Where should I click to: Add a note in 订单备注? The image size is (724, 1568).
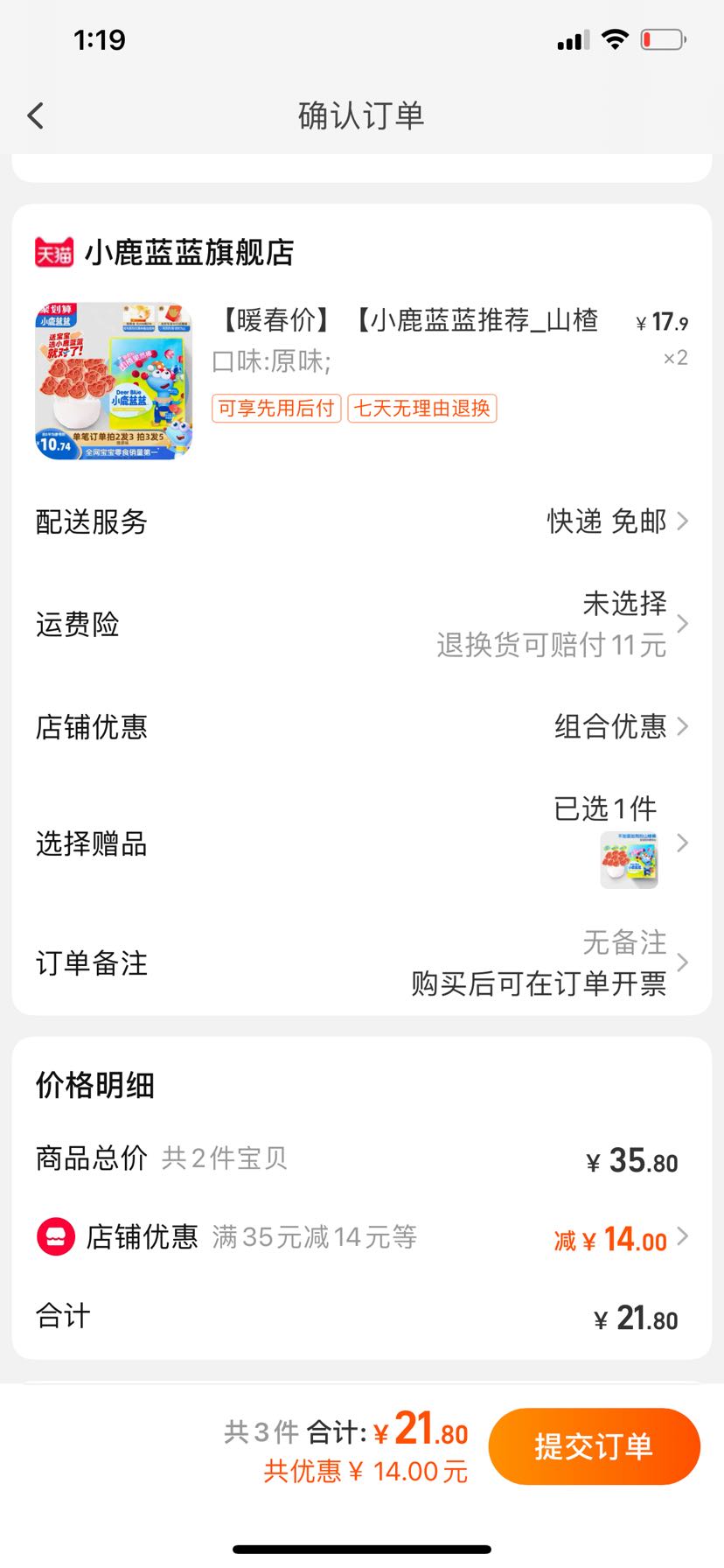click(362, 962)
